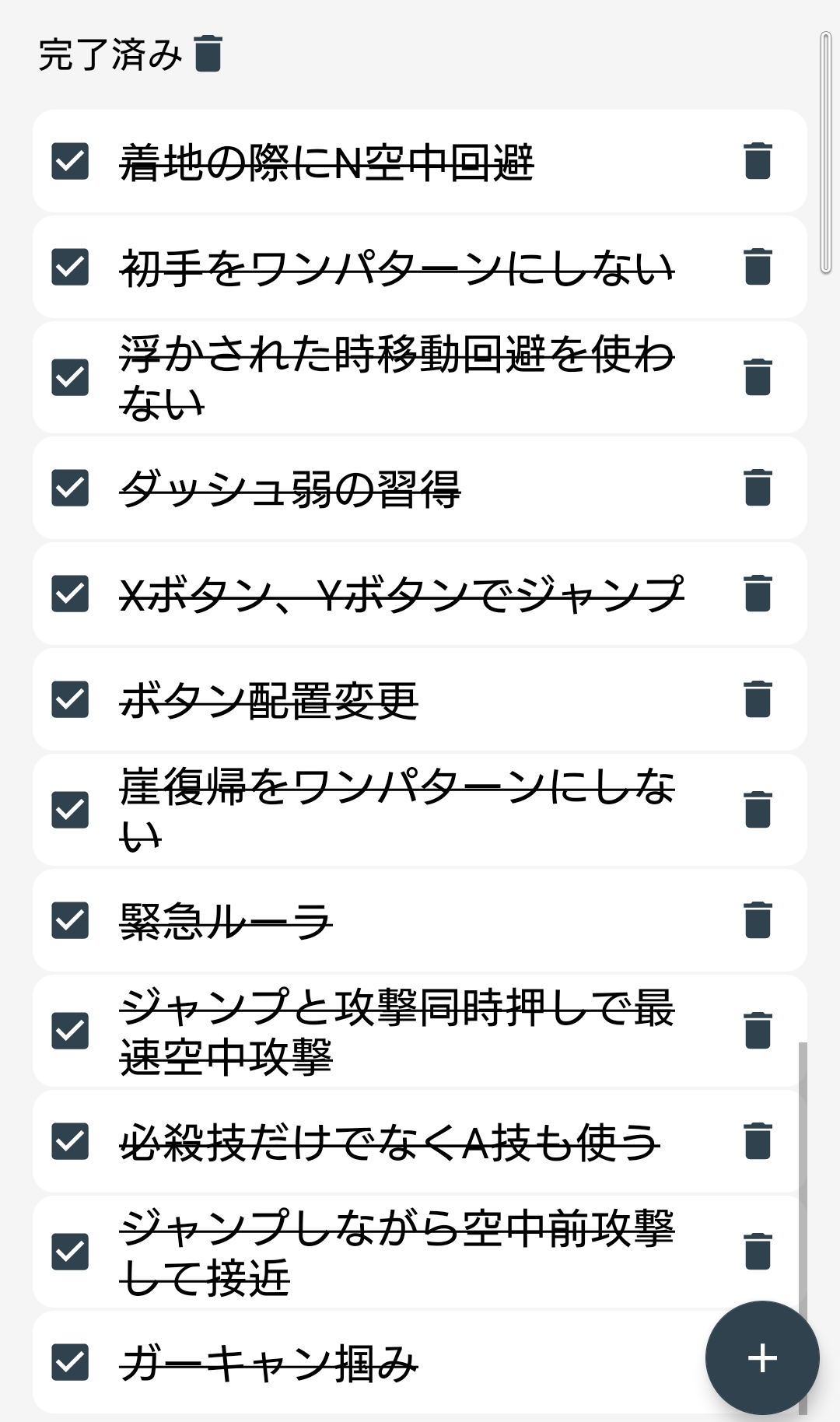Uncheck the ガーキャン掴み task
The width and height of the screenshot is (840, 1422).
pyautogui.click(x=70, y=1362)
